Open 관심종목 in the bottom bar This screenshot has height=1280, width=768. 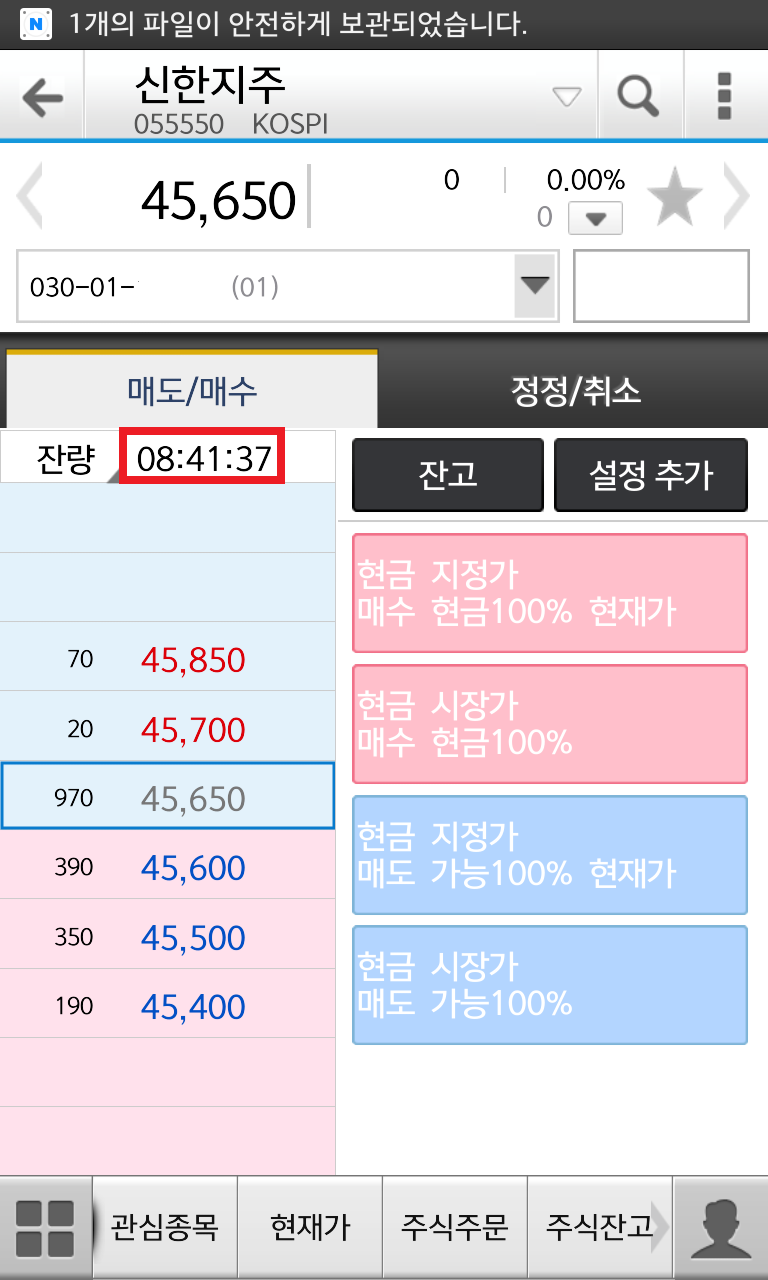[165, 1226]
